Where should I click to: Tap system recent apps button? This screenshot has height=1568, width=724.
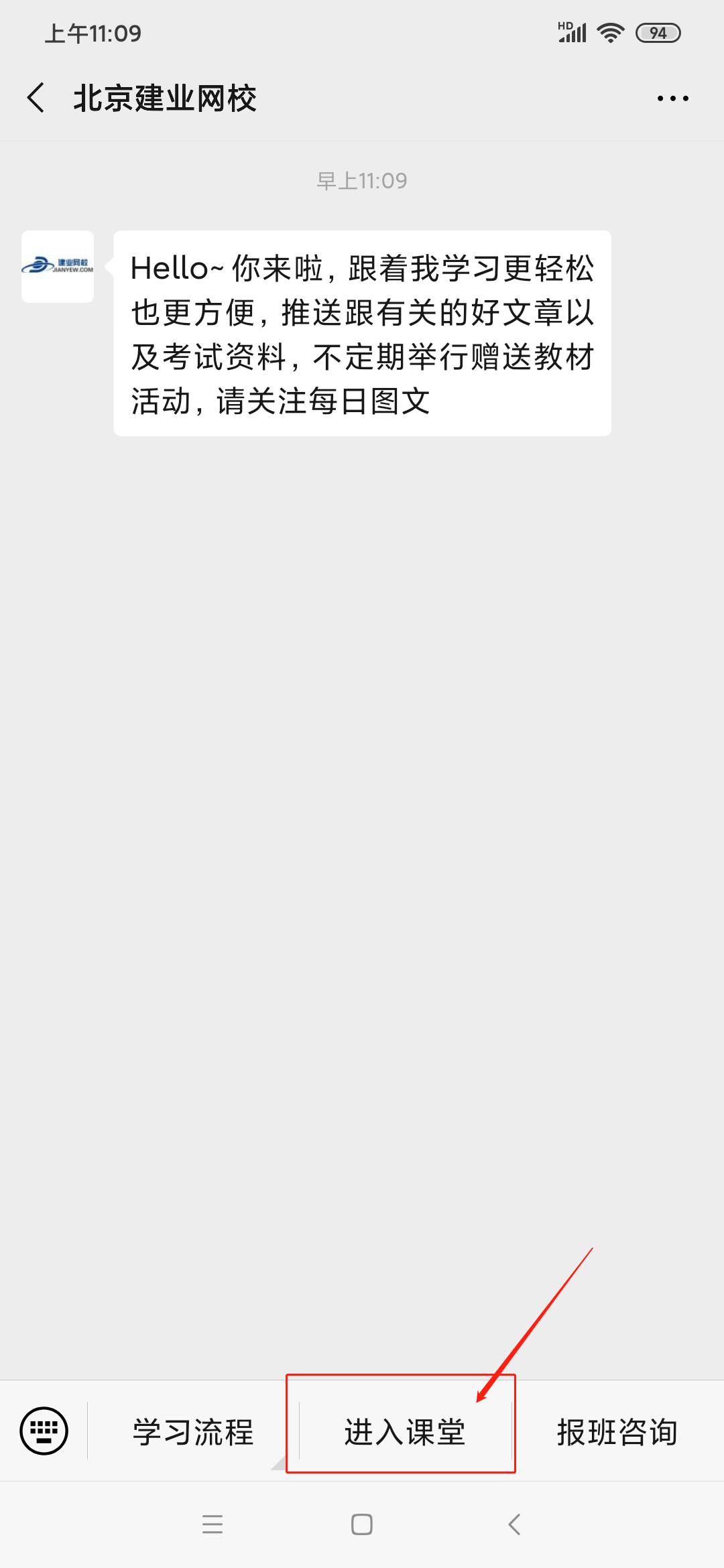213,1524
